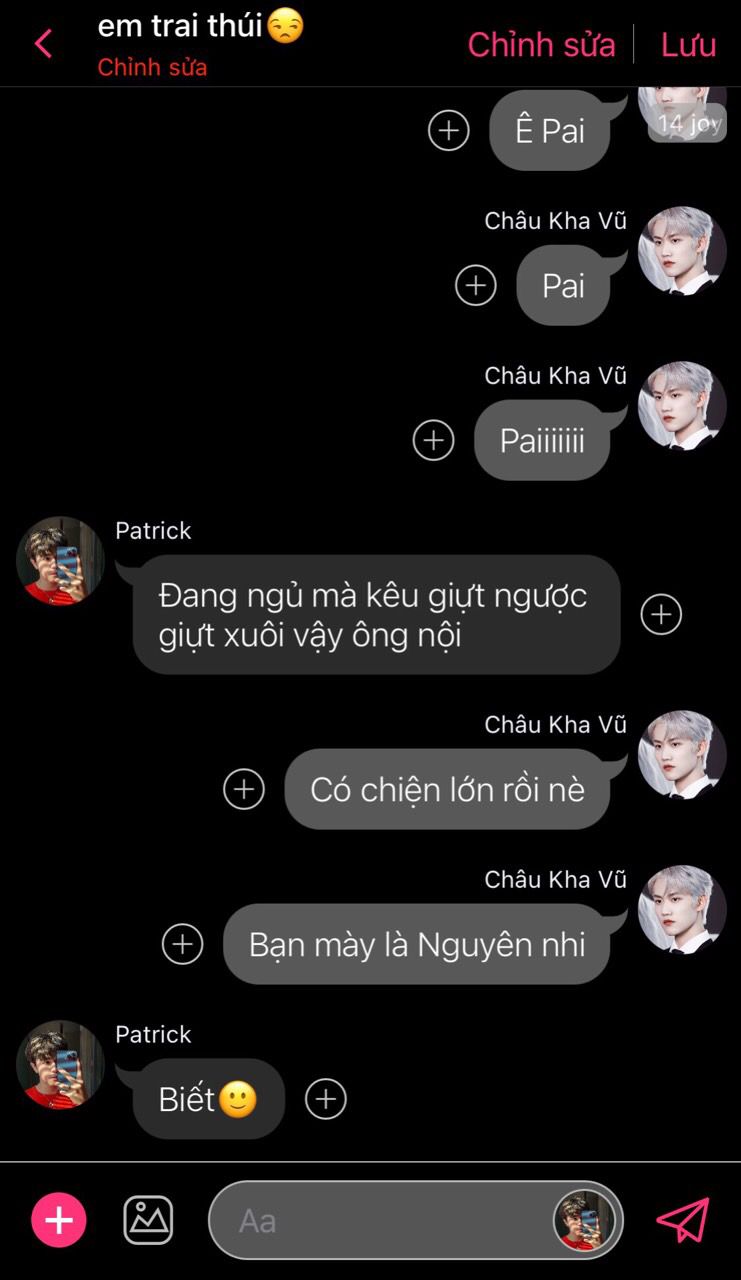
Task: Save the chat with Lưu
Action: coord(688,45)
